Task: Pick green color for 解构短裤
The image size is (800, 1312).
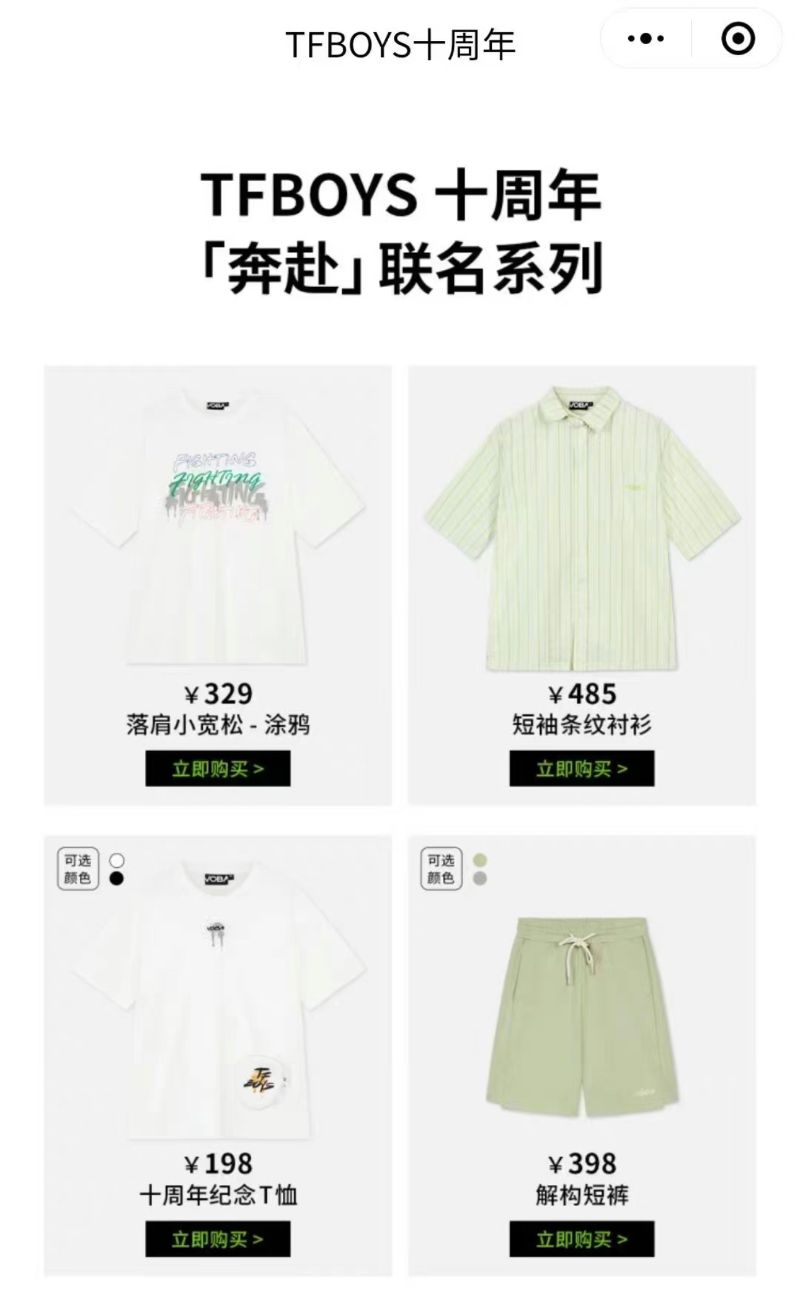Action: coord(480,860)
